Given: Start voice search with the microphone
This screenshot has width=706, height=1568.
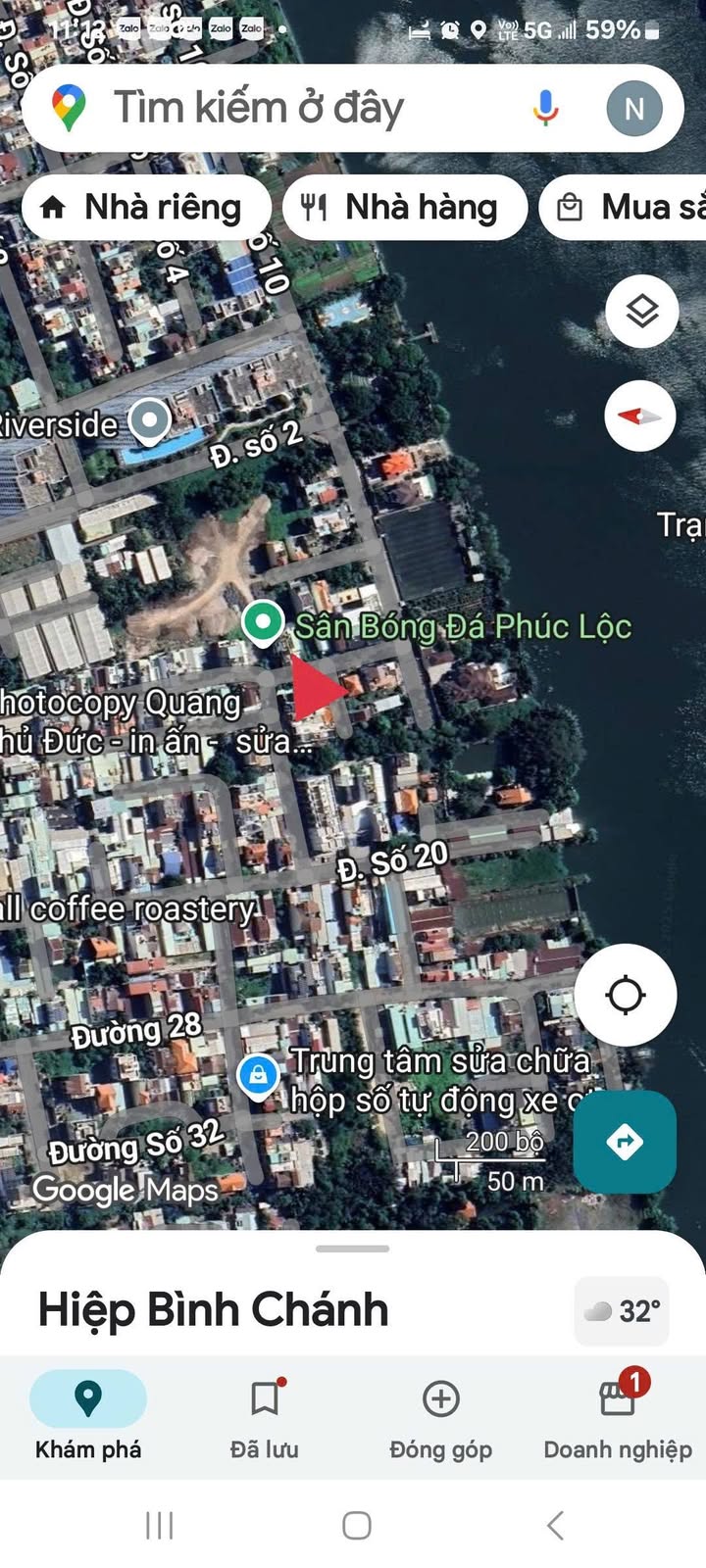Looking at the screenshot, I should [545, 108].
